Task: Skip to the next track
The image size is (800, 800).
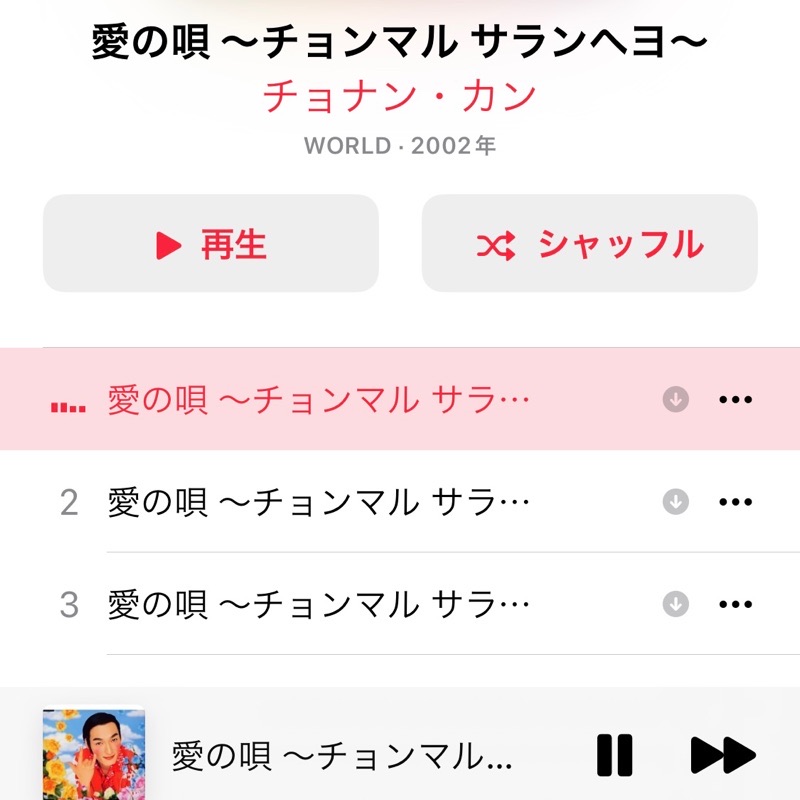Action: tap(722, 755)
